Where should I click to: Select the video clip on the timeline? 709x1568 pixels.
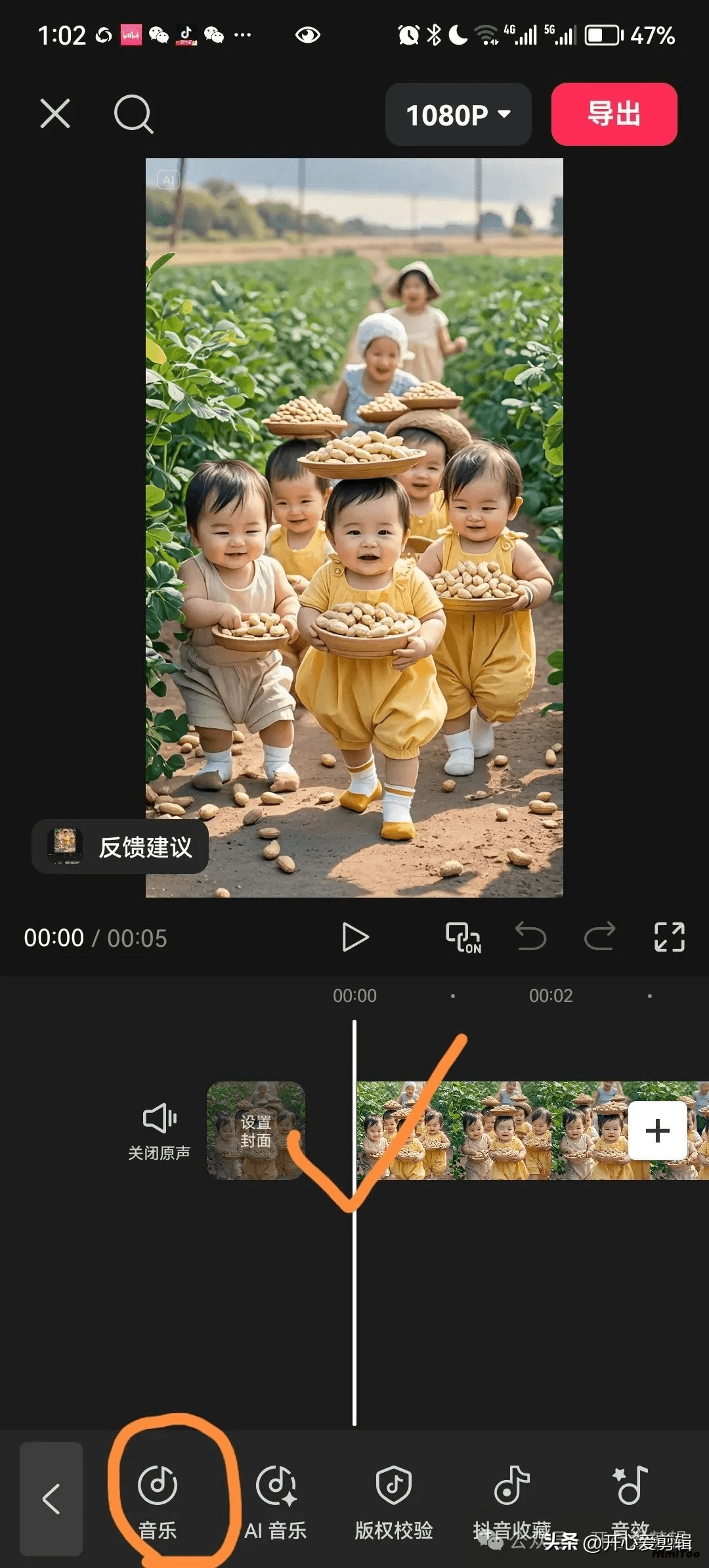click(492, 1131)
